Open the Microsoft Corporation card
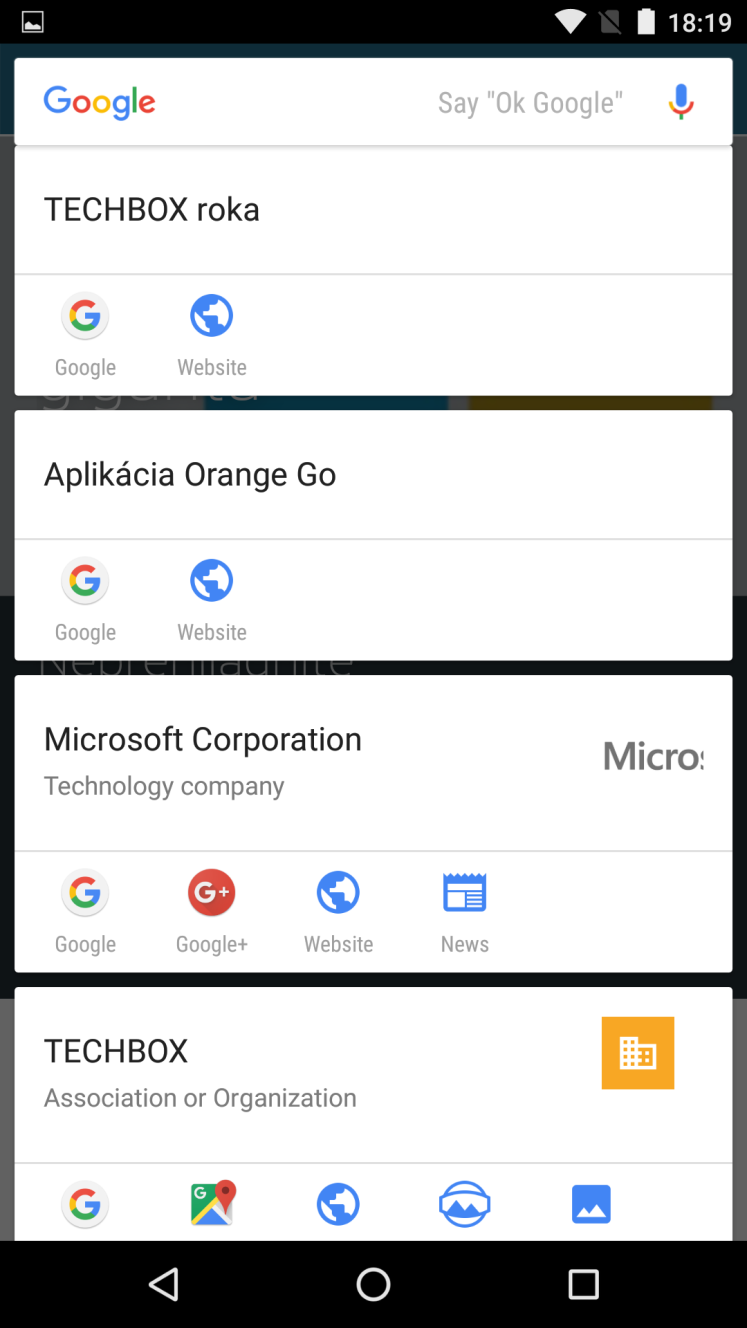The image size is (747, 1328). (x=373, y=763)
